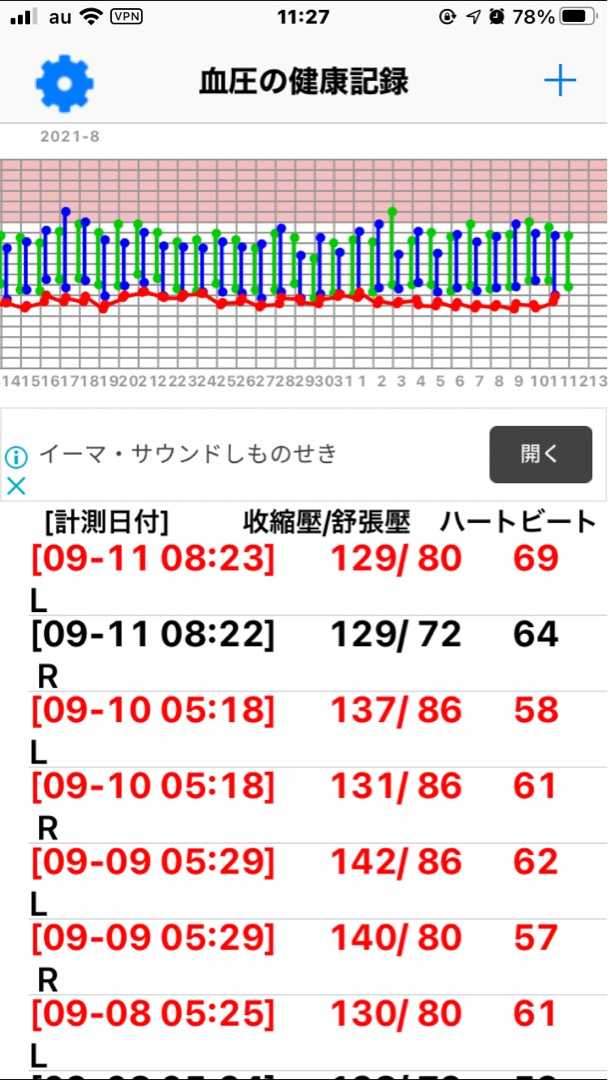Open the 09-11 08:23 record
The image size is (608, 1080).
click(304, 577)
